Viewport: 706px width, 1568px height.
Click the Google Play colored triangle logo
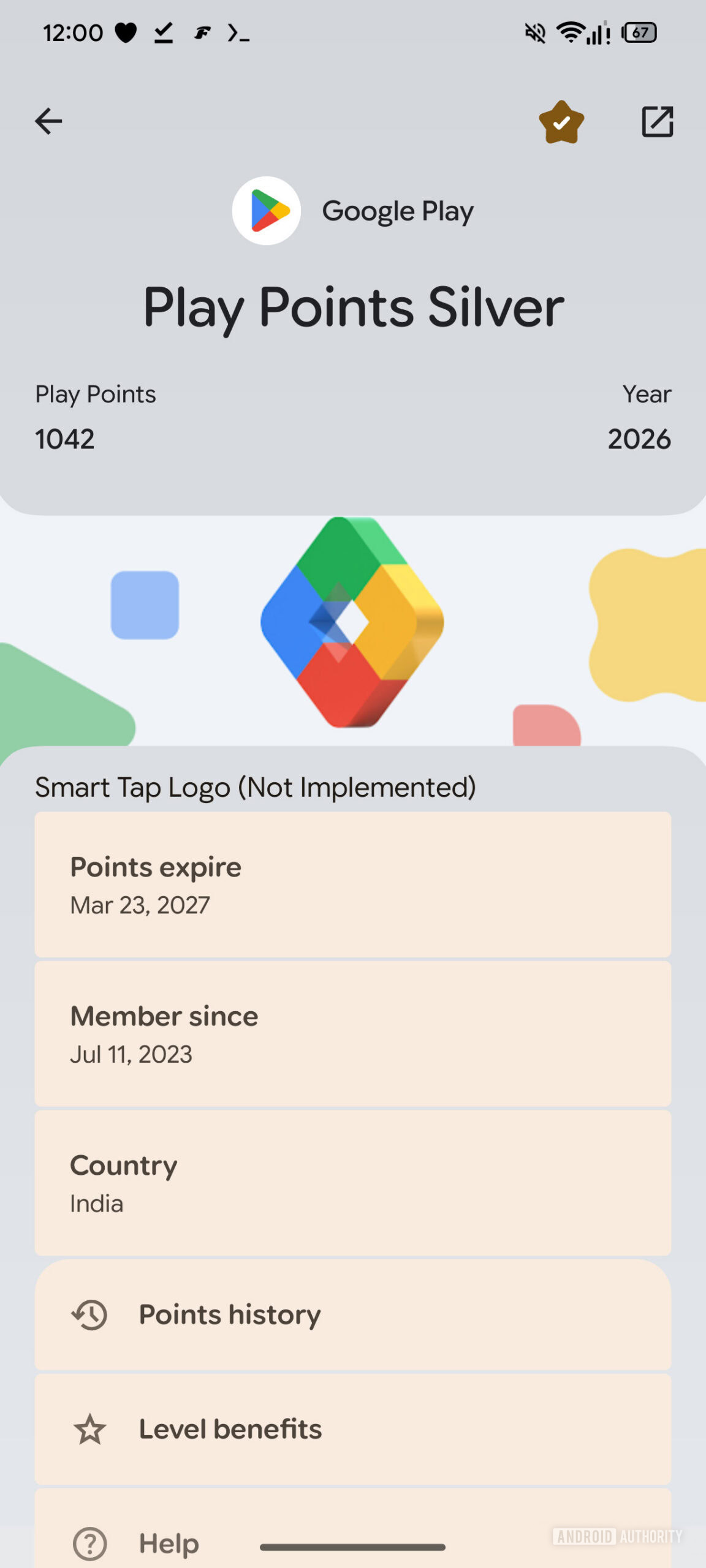coord(267,210)
